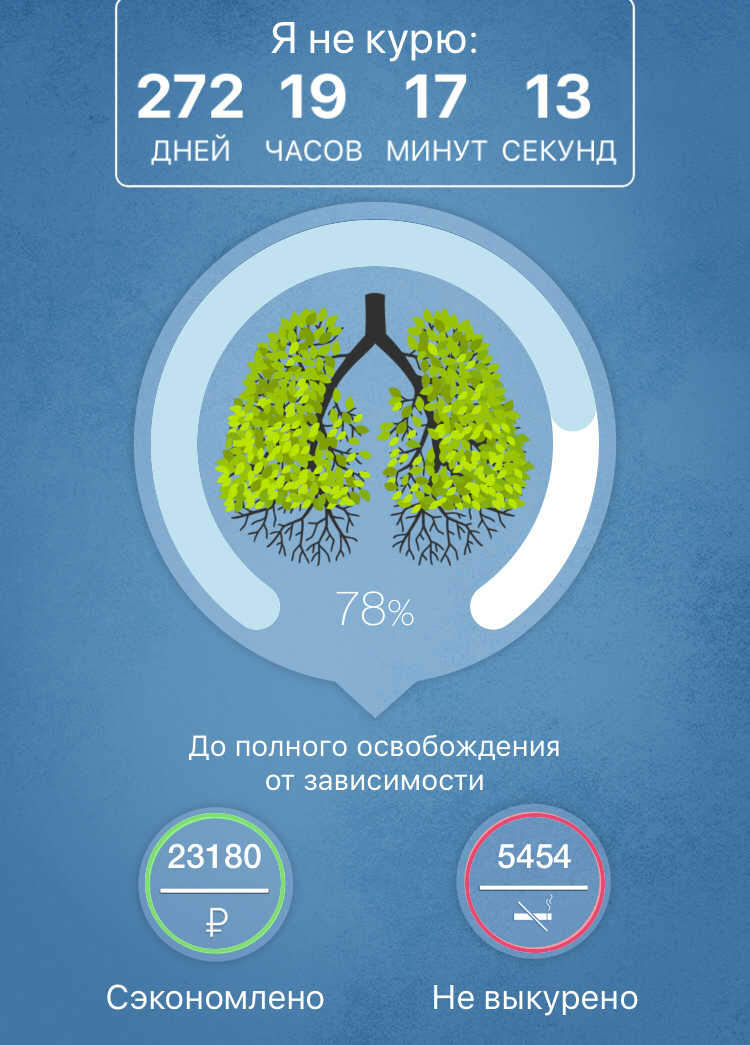
Task: Open the saved money circle showing 23180
Action: tap(215, 883)
